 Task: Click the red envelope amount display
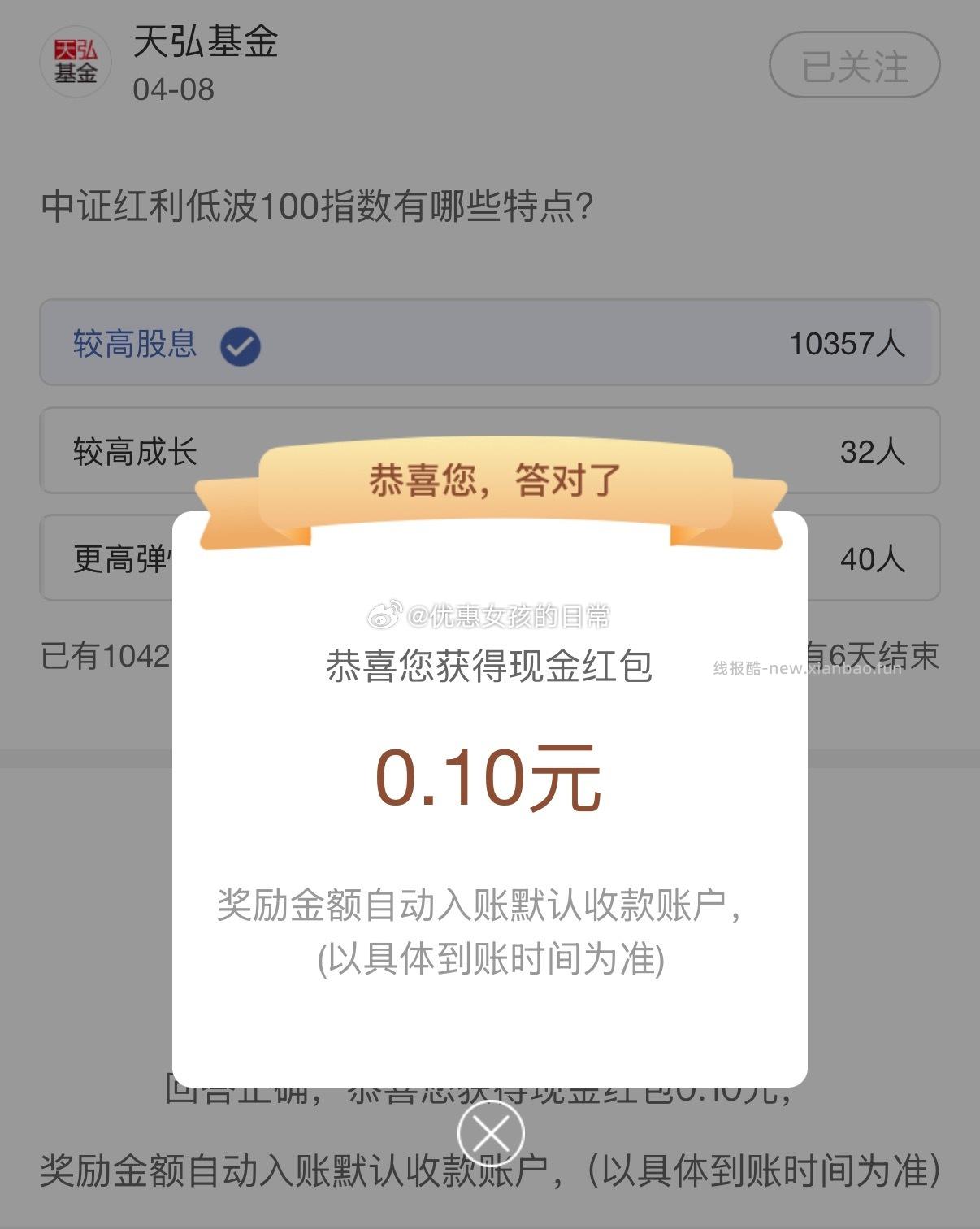pos(490,778)
